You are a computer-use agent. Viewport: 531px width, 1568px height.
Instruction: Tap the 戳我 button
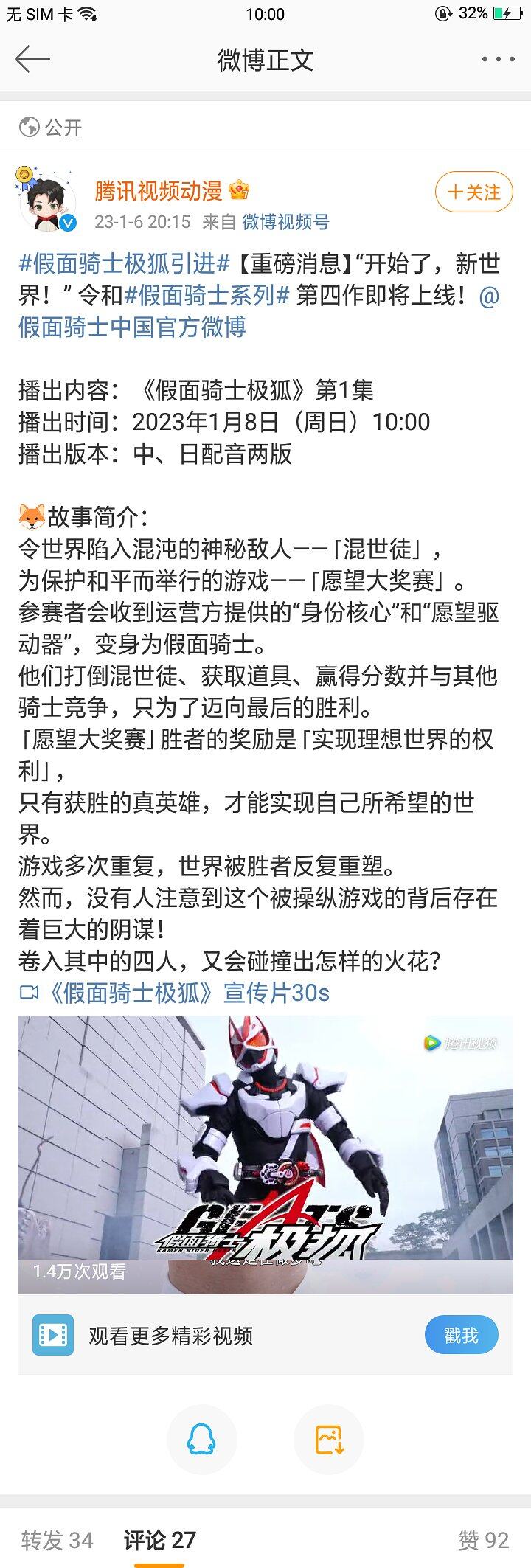click(x=461, y=1336)
